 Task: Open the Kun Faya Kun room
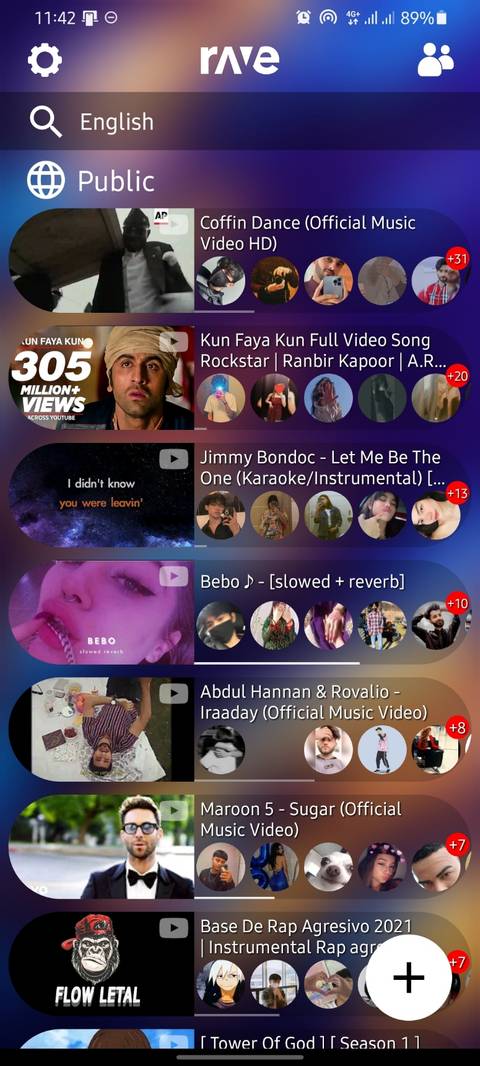click(x=240, y=377)
